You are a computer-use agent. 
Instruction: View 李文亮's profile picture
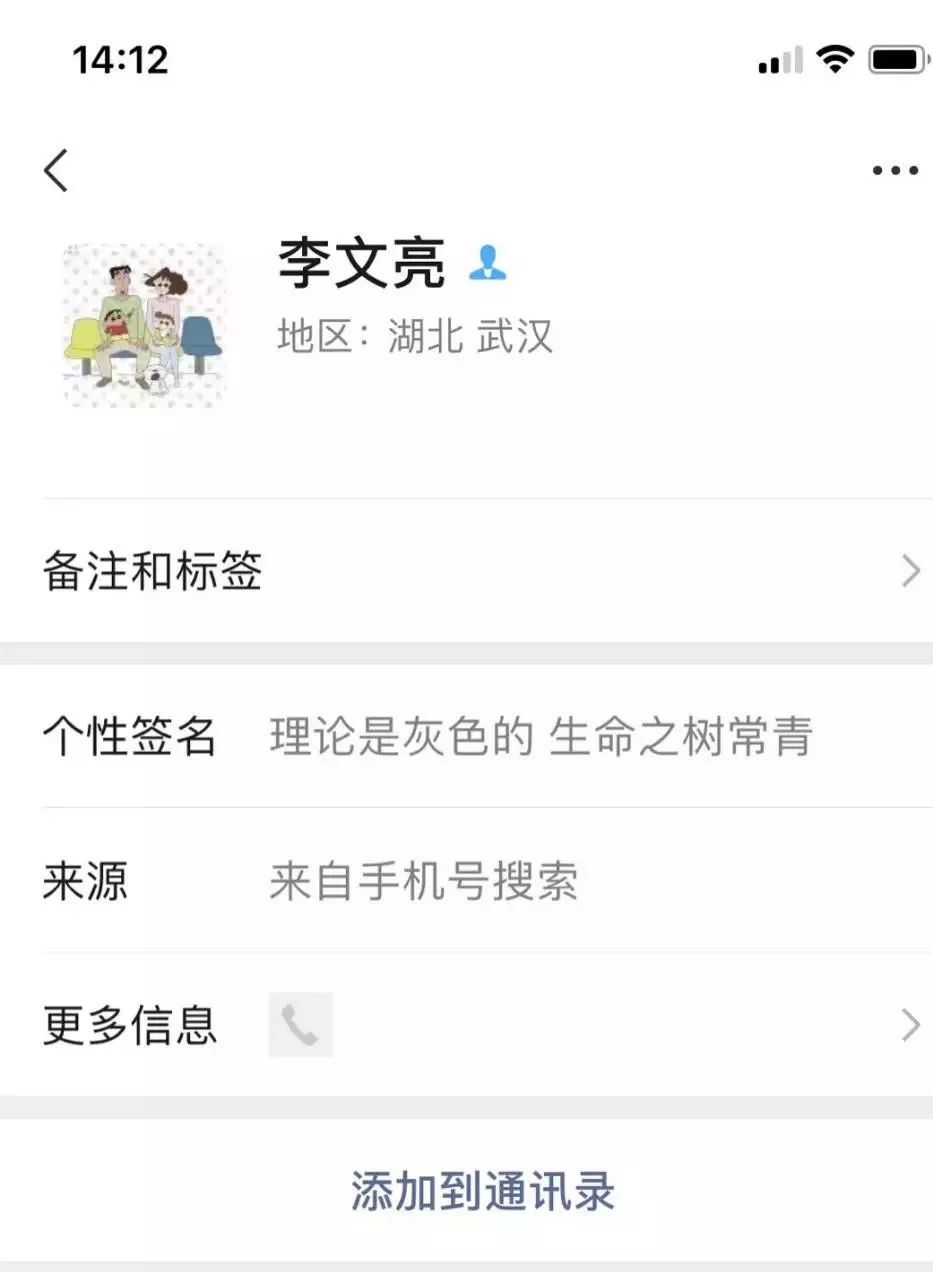coord(144,324)
